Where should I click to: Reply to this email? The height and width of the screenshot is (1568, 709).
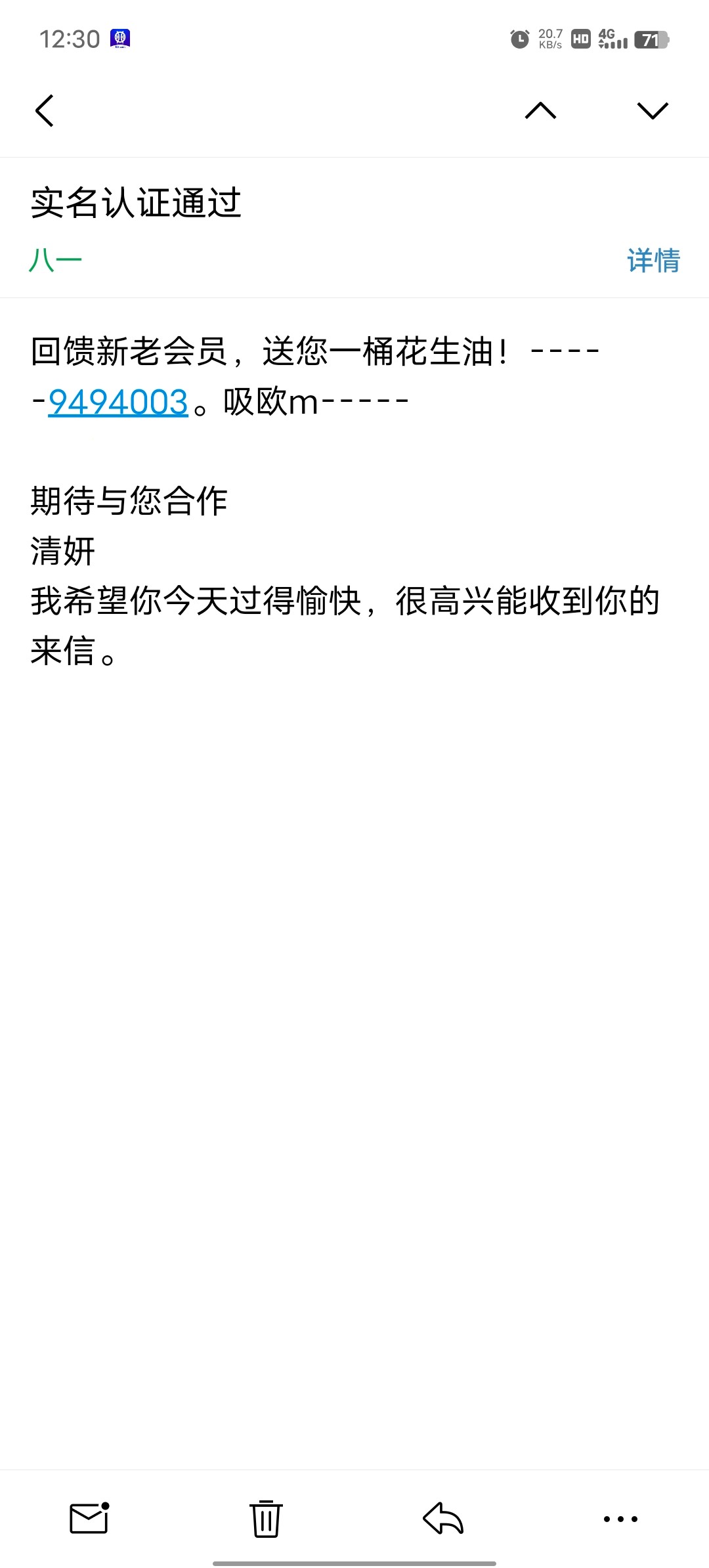443,1518
